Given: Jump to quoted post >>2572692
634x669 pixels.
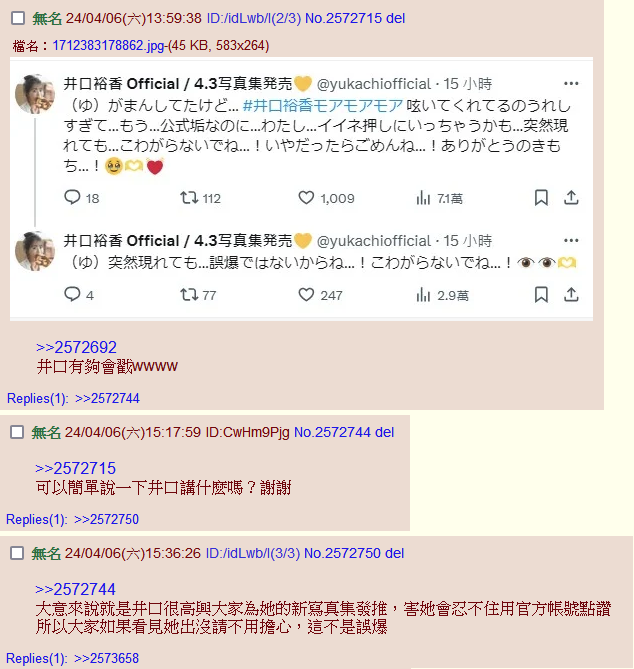Looking at the screenshot, I should coord(76,347).
